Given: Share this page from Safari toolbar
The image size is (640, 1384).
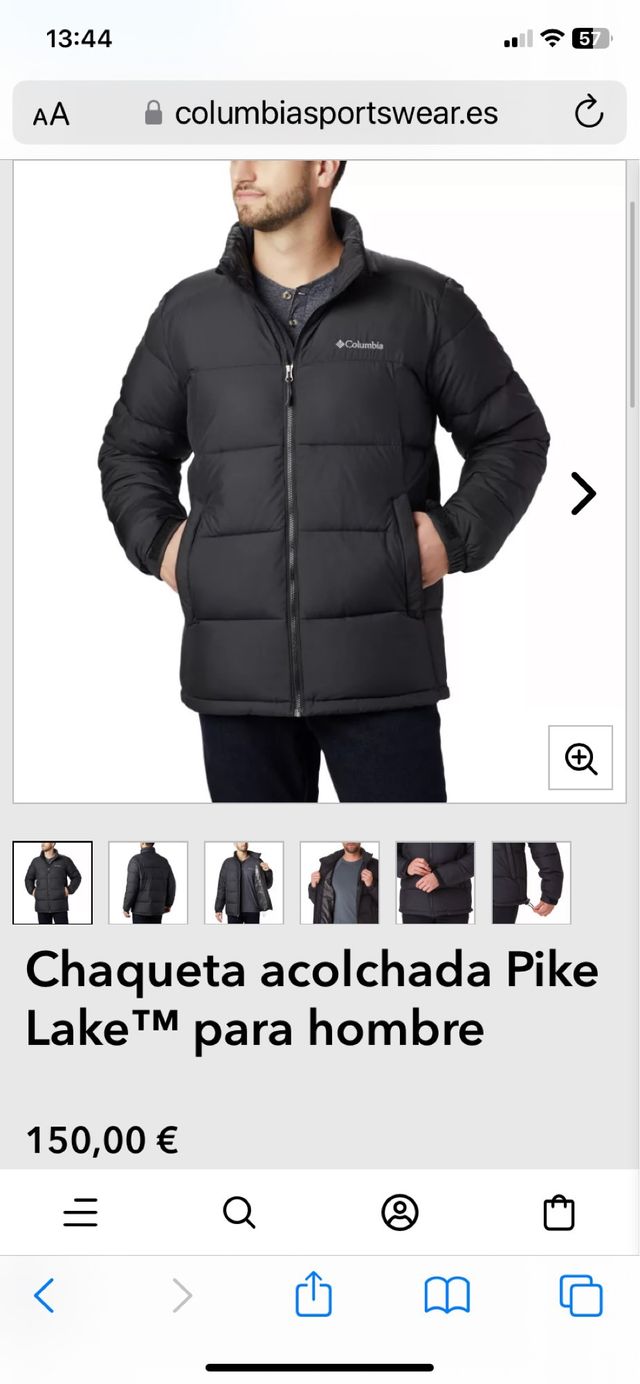Looking at the screenshot, I should pyautogui.click(x=313, y=1295).
